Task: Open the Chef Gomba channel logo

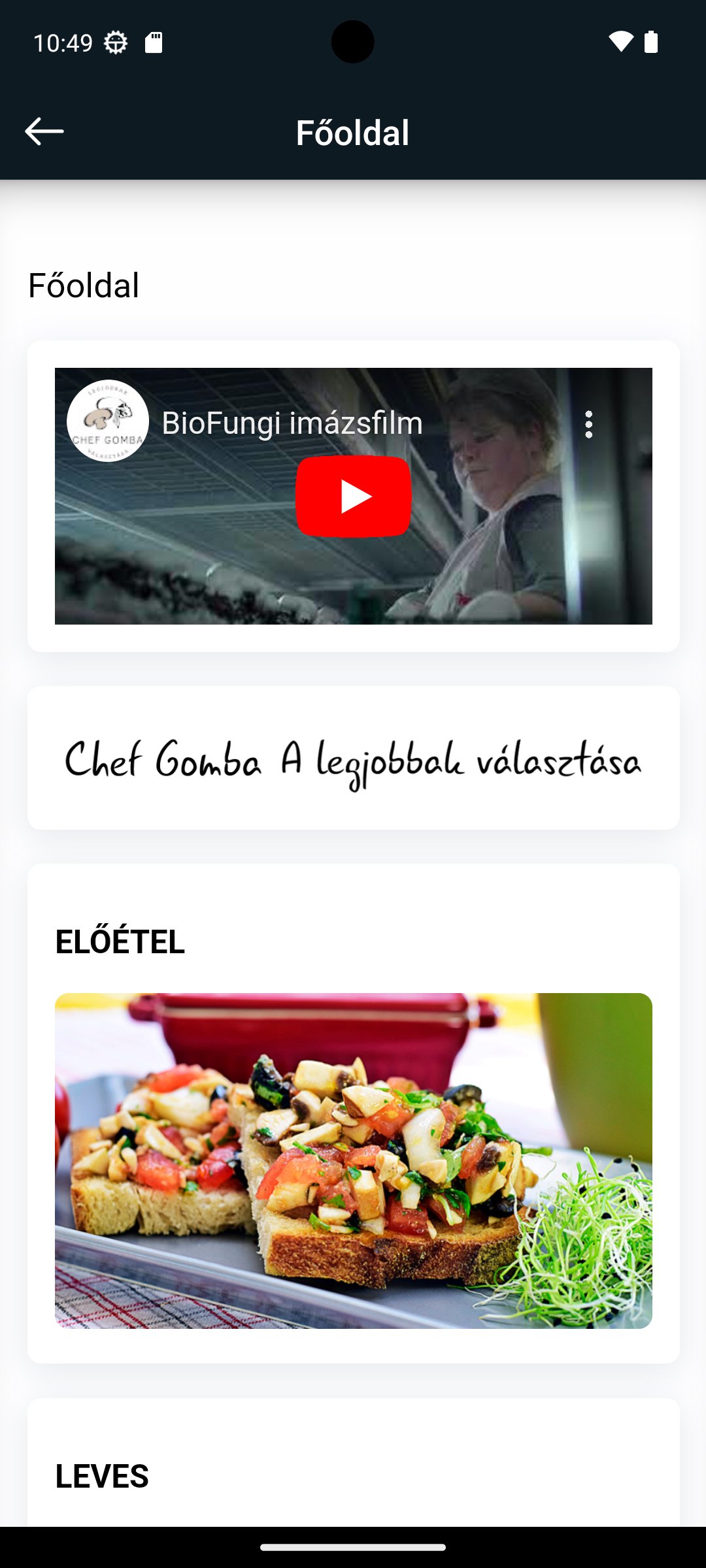Action: (108, 421)
